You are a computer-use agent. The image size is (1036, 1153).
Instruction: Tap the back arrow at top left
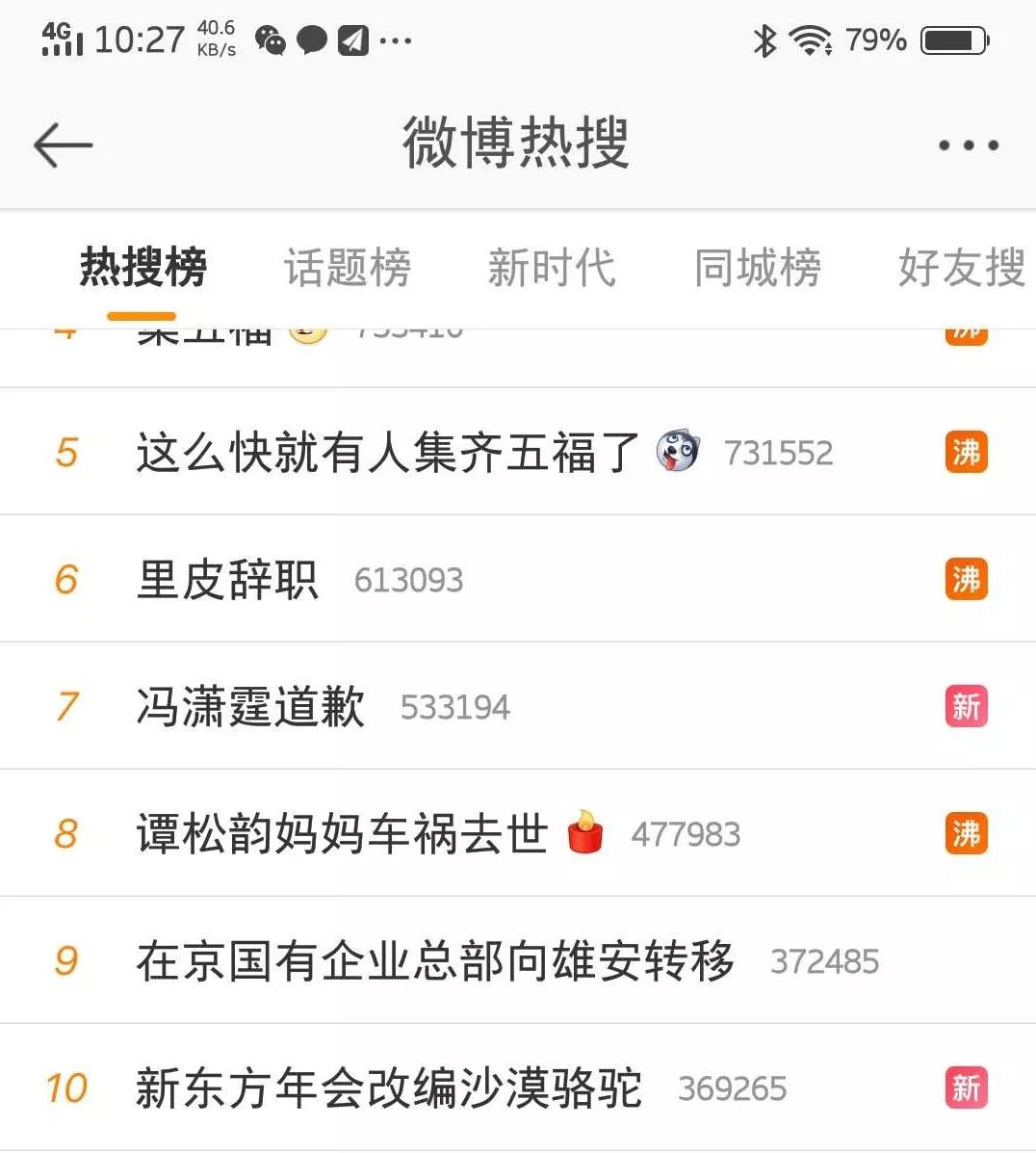[x=61, y=144]
